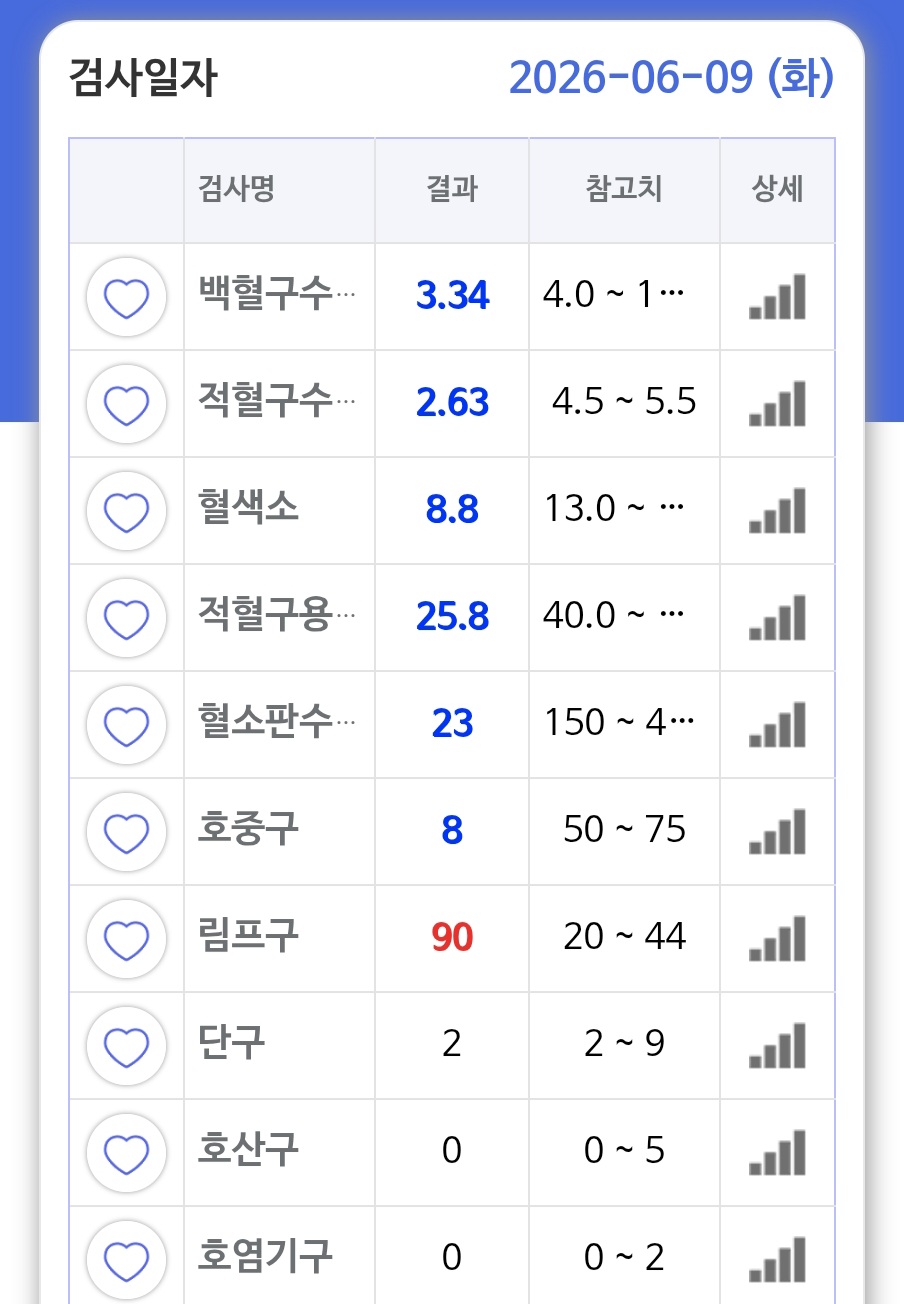
Task: Tap the heart next to 호염기구
Action: [127, 1260]
